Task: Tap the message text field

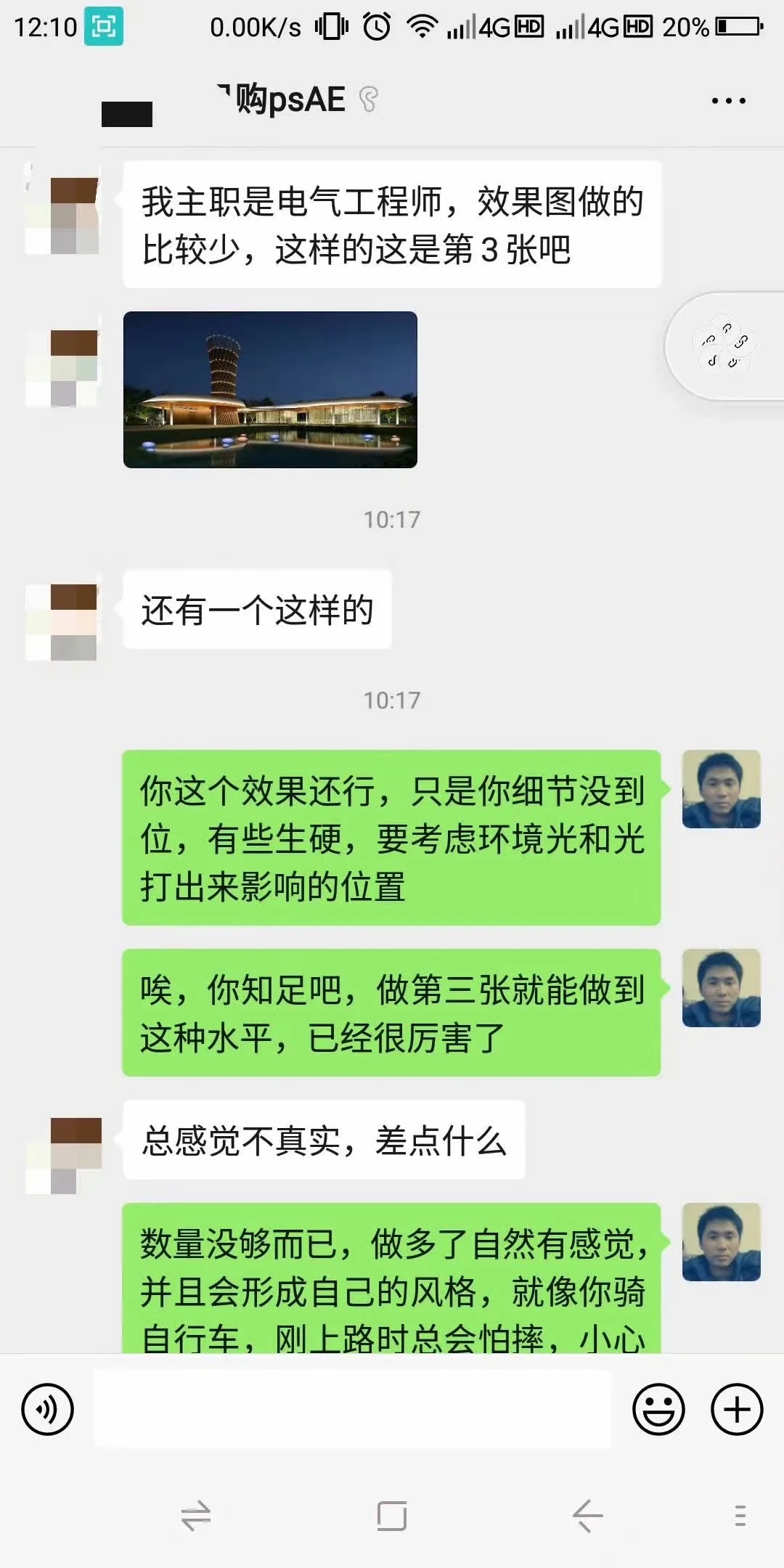Action: coord(353,1410)
